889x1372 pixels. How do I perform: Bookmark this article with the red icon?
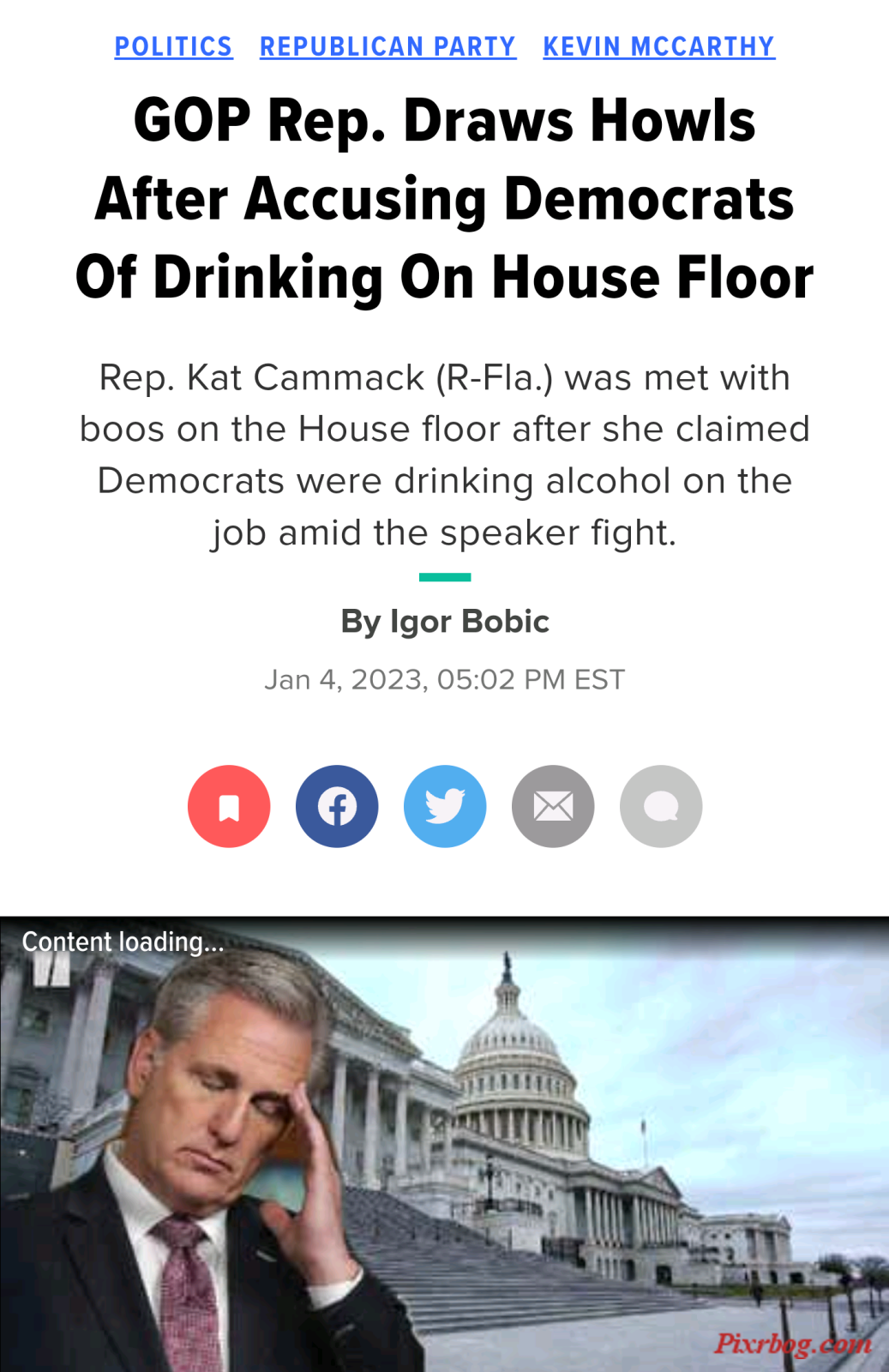click(229, 806)
